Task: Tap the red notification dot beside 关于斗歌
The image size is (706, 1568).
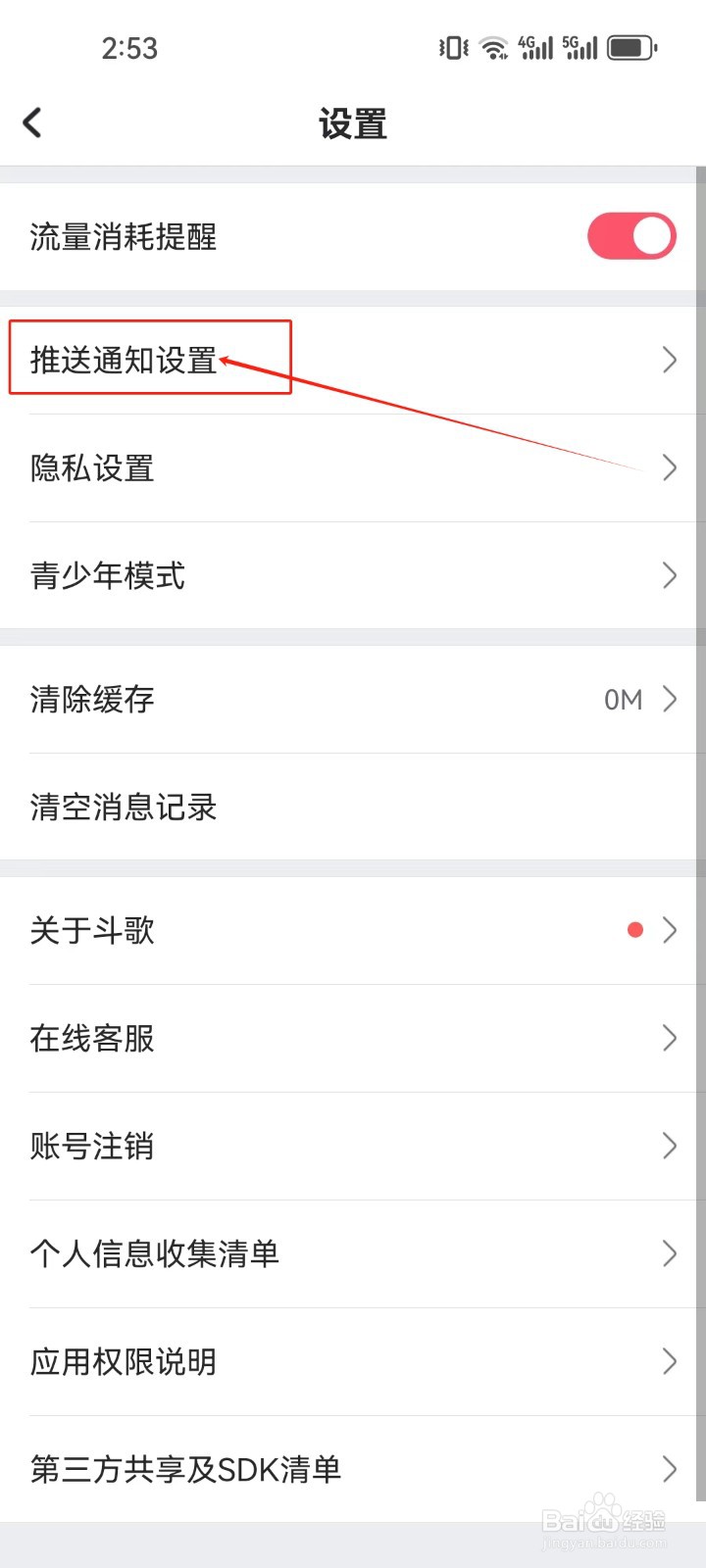Action: click(634, 929)
